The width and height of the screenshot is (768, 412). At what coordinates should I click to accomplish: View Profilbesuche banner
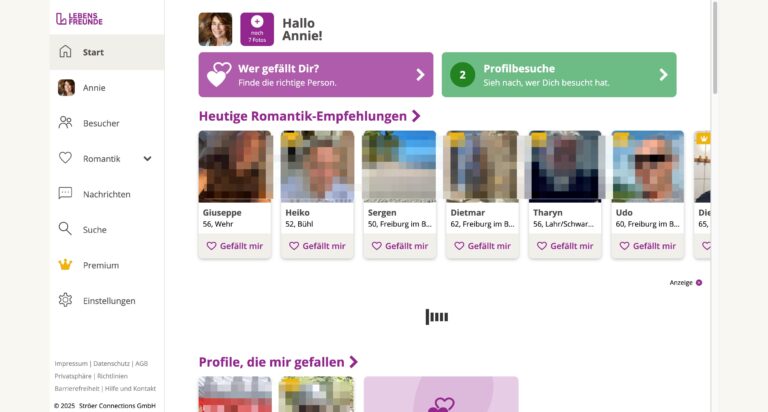(x=558, y=75)
